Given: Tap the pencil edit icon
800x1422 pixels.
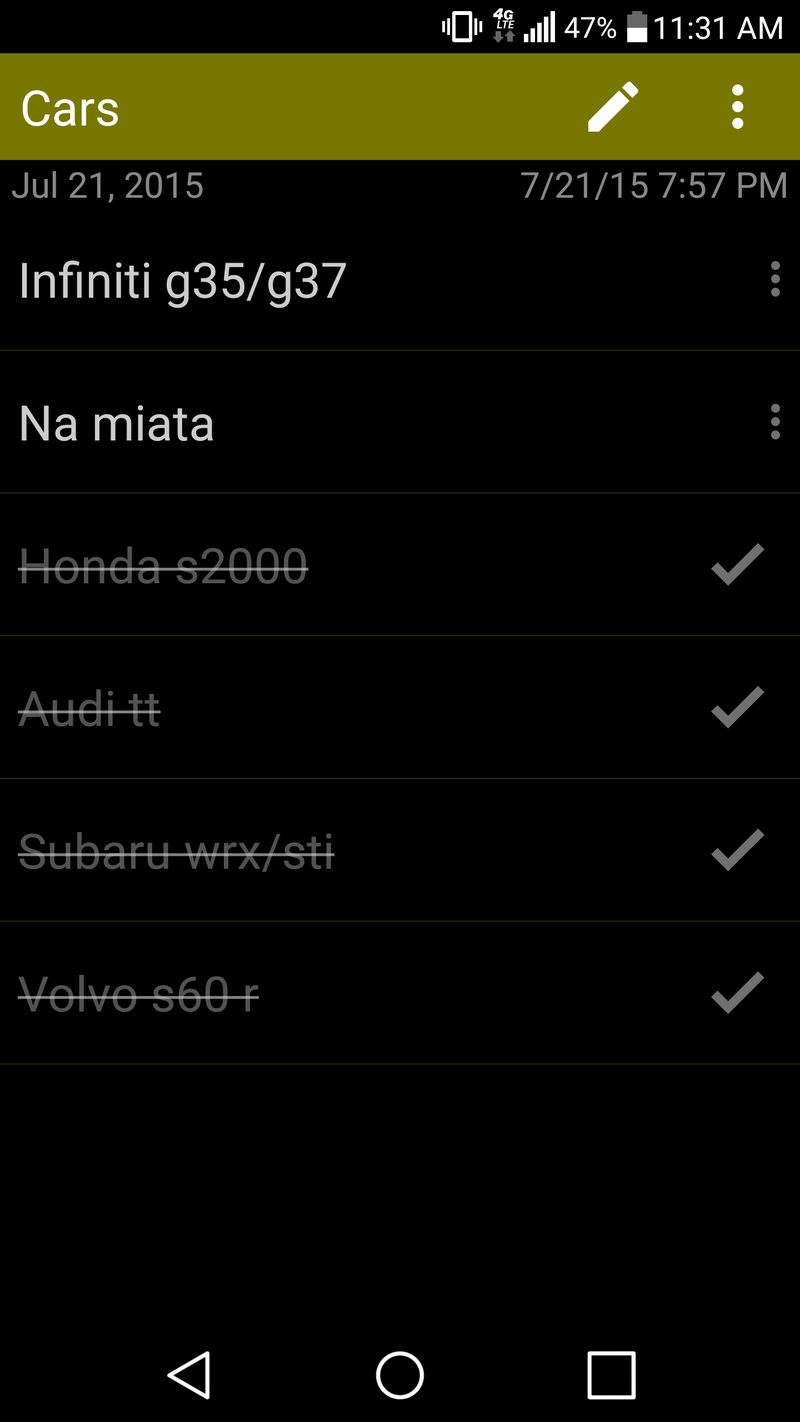Looking at the screenshot, I should (612, 107).
